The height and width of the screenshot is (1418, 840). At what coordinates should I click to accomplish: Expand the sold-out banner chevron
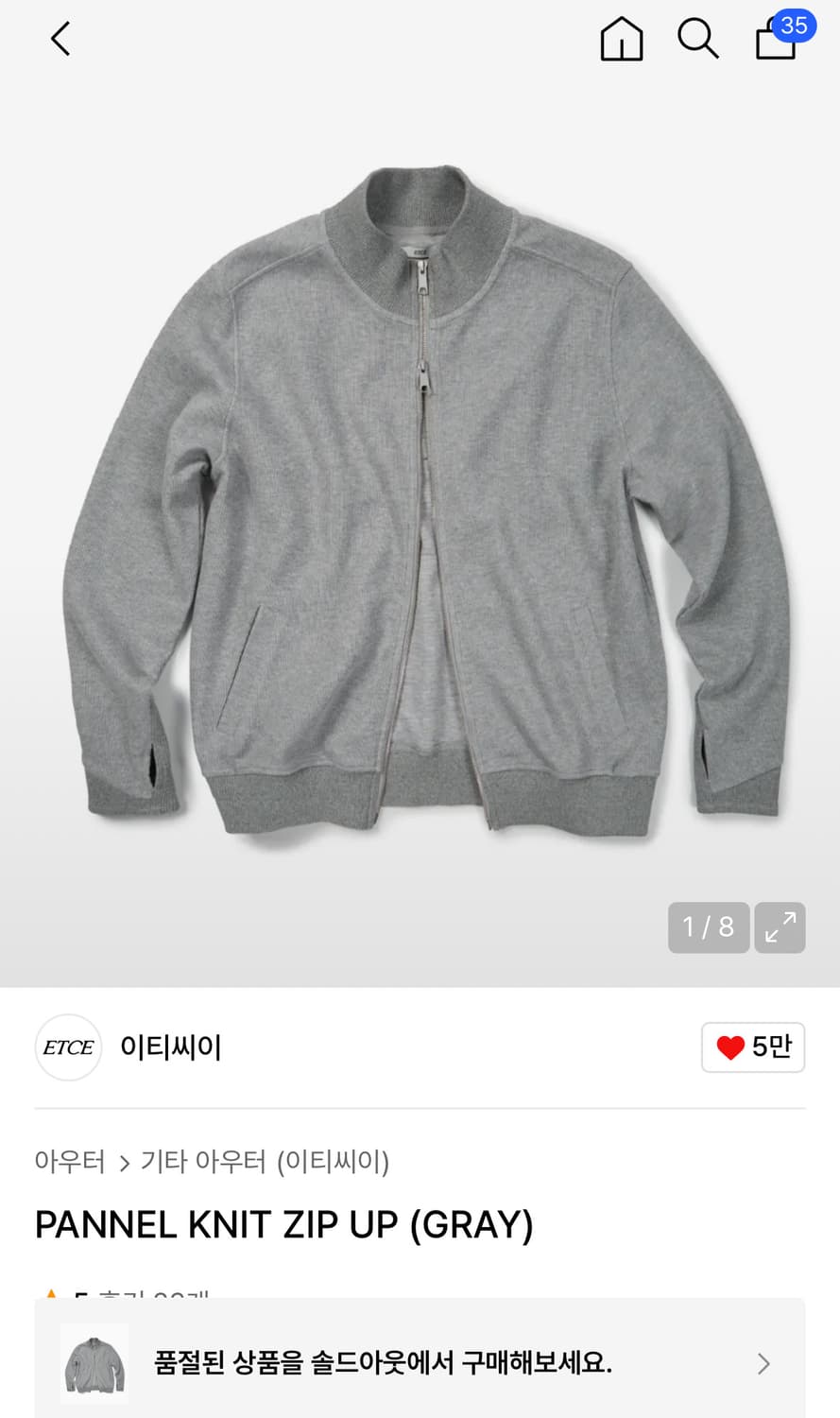(x=765, y=1363)
